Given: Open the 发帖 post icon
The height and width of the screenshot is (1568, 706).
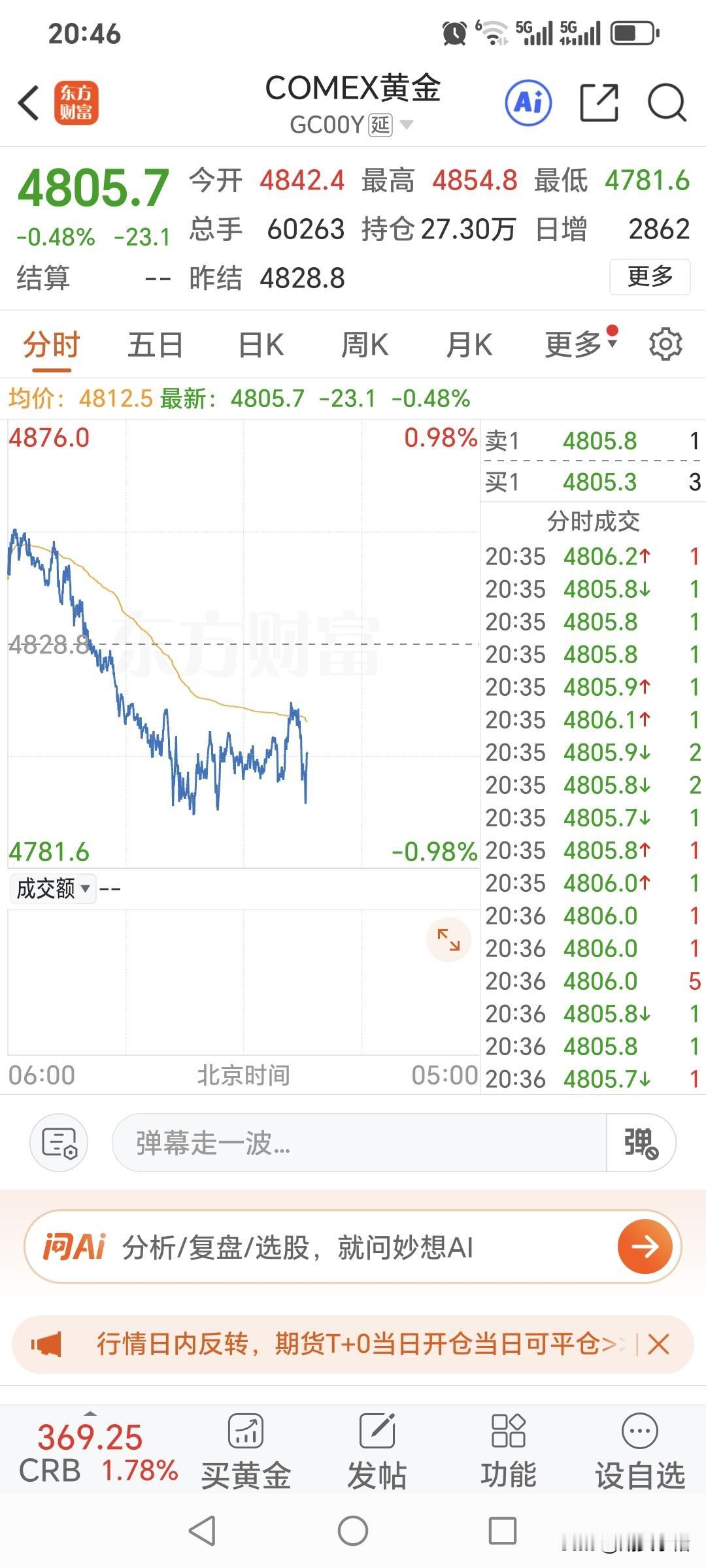Looking at the screenshot, I should coord(377,1447).
